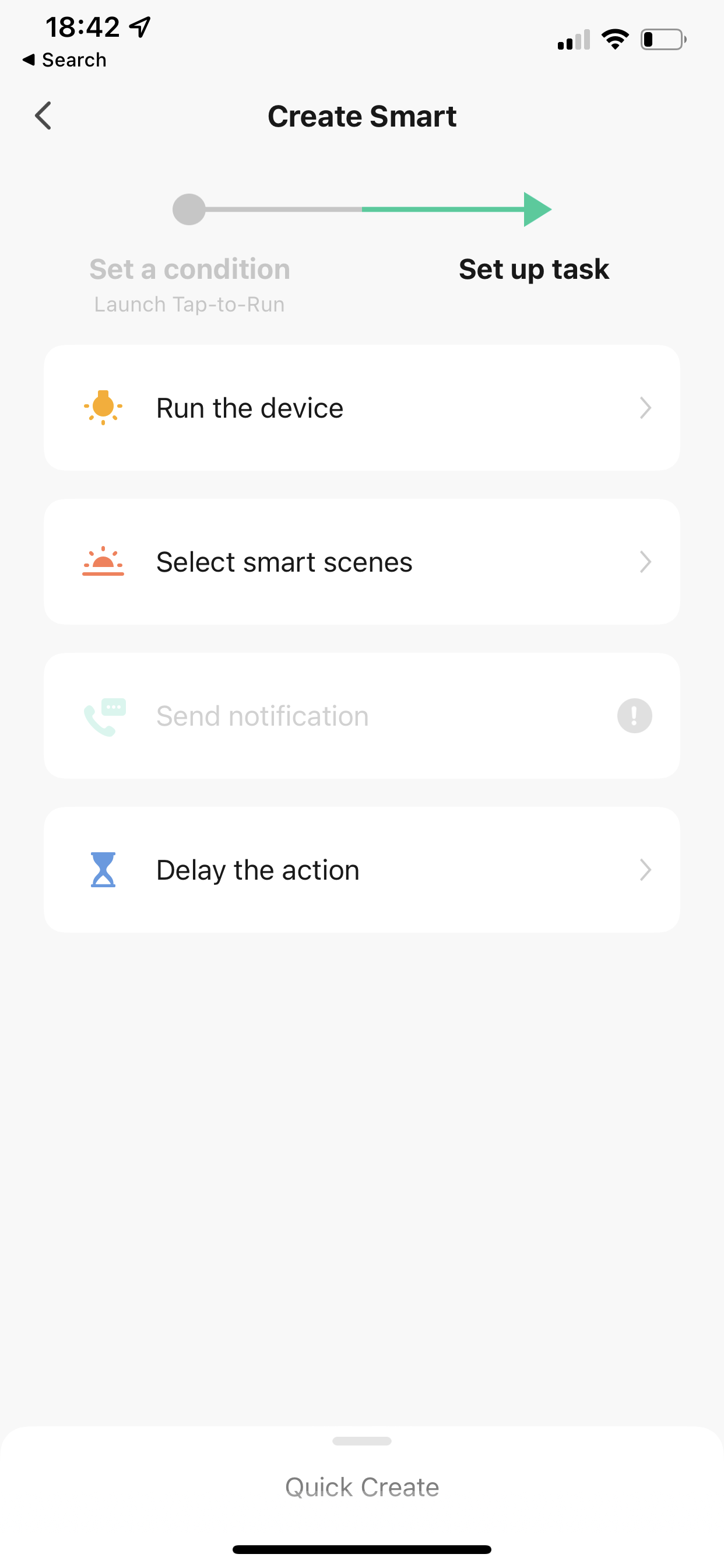Expand the Quick Create panel
Viewport: 724px width, 1568px height.
click(361, 1486)
